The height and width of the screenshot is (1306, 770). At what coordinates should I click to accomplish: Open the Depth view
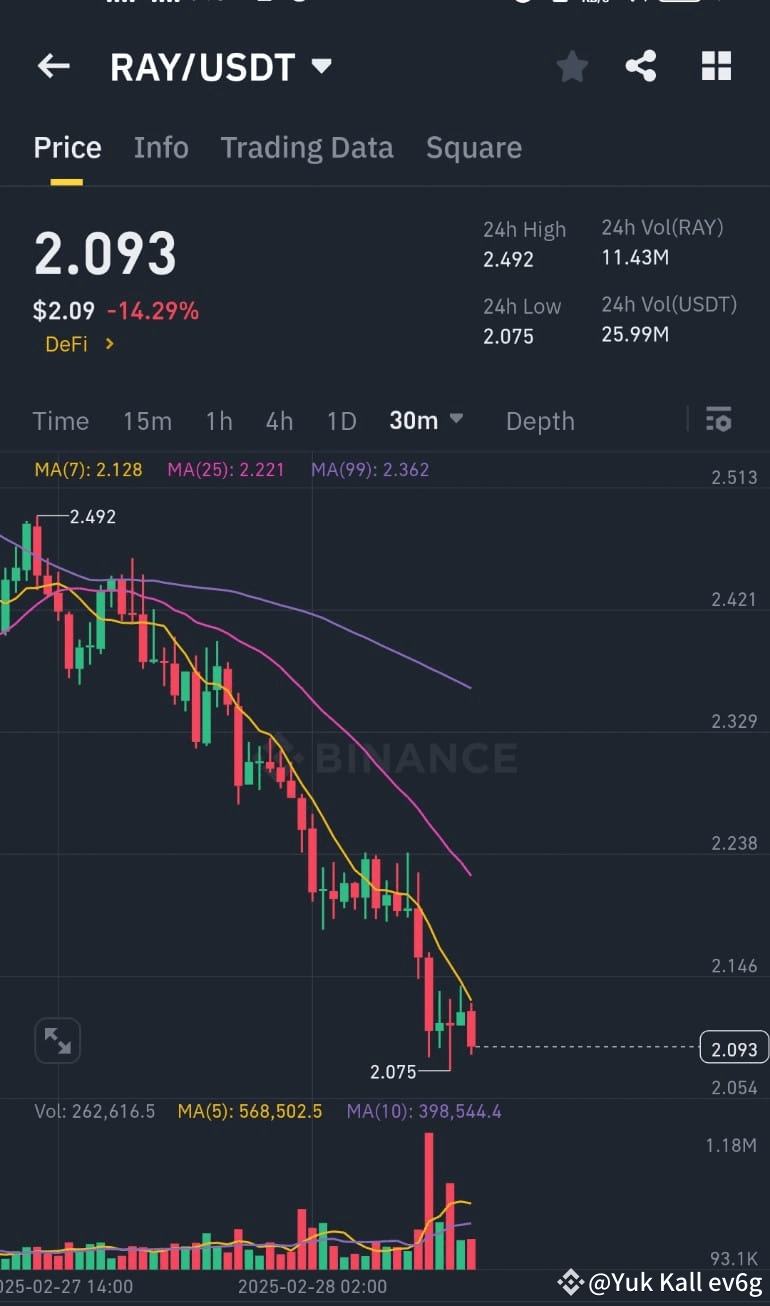(540, 421)
